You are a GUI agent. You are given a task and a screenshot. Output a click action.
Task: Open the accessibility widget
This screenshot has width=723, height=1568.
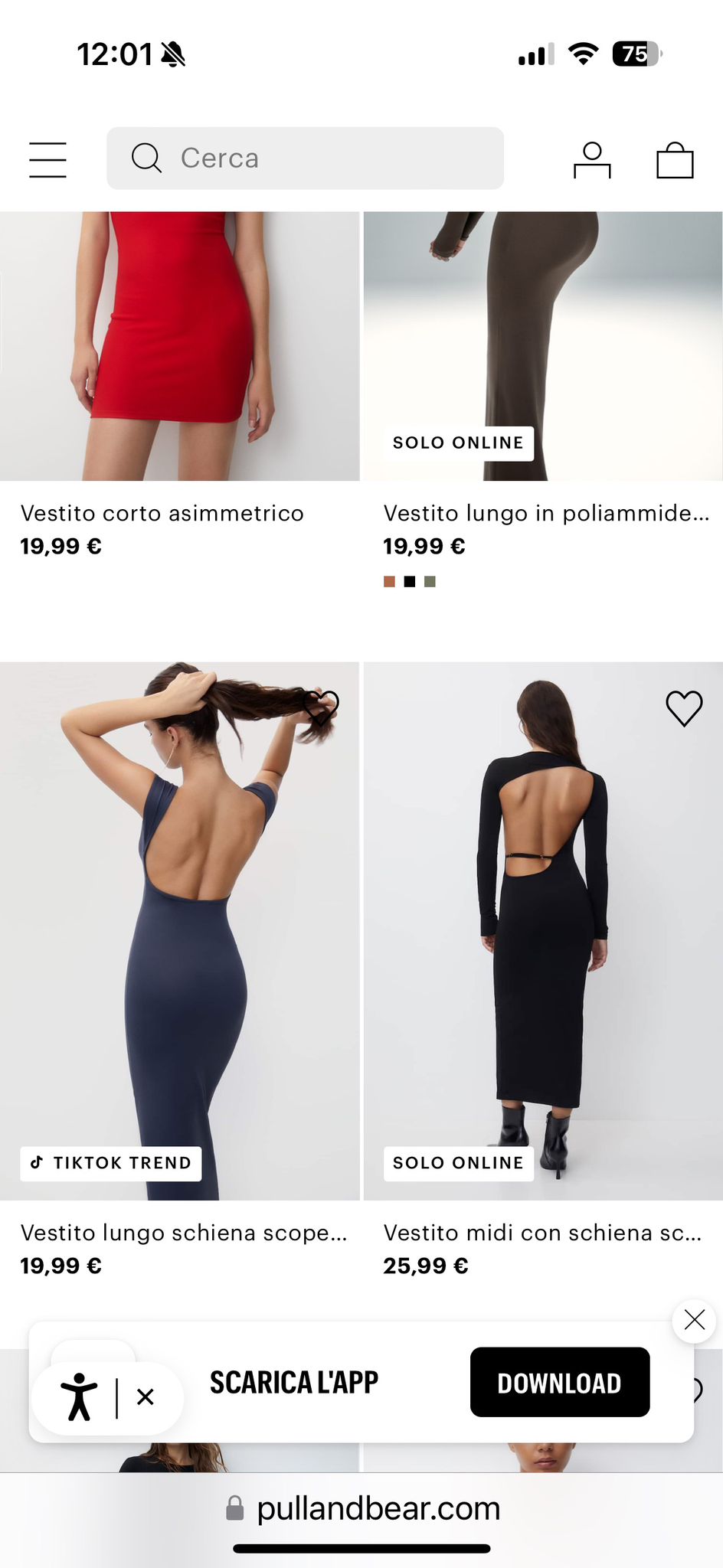(x=79, y=1396)
